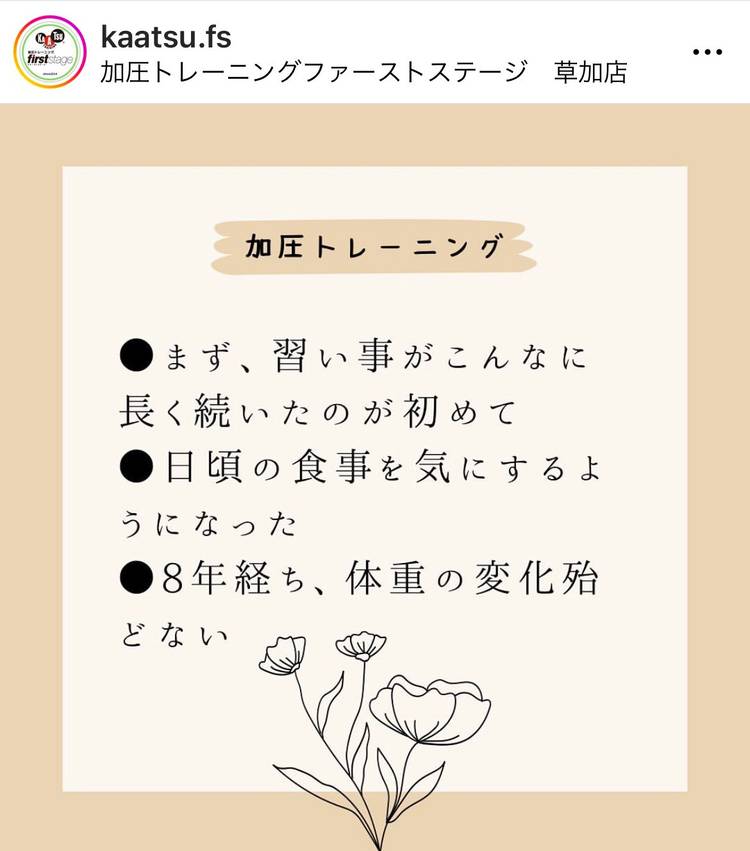This screenshot has width=750, height=851.
Task: Open the kaatsu.fs username link
Action: click(x=166, y=37)
